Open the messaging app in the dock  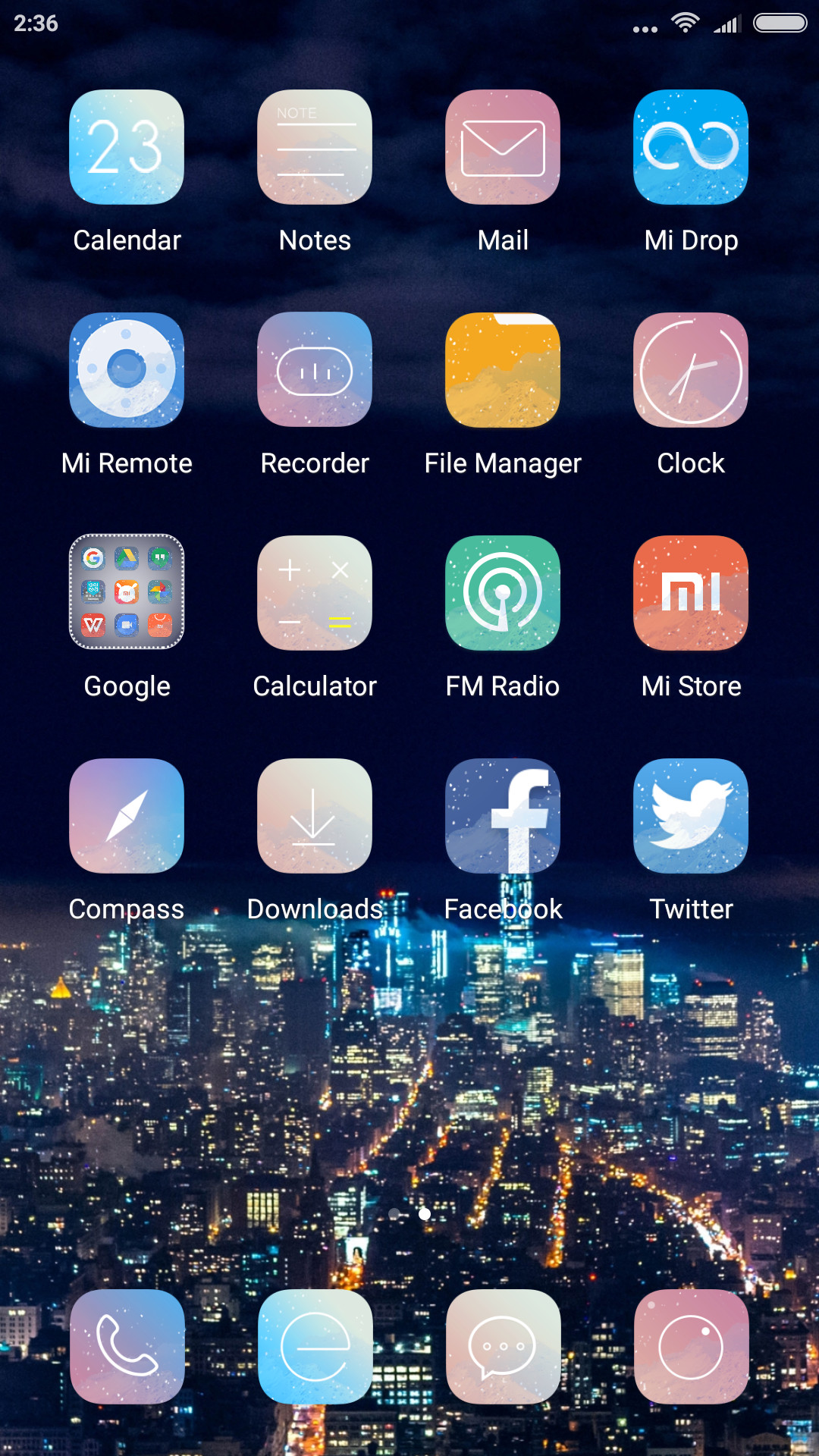tap(504, 1347)
